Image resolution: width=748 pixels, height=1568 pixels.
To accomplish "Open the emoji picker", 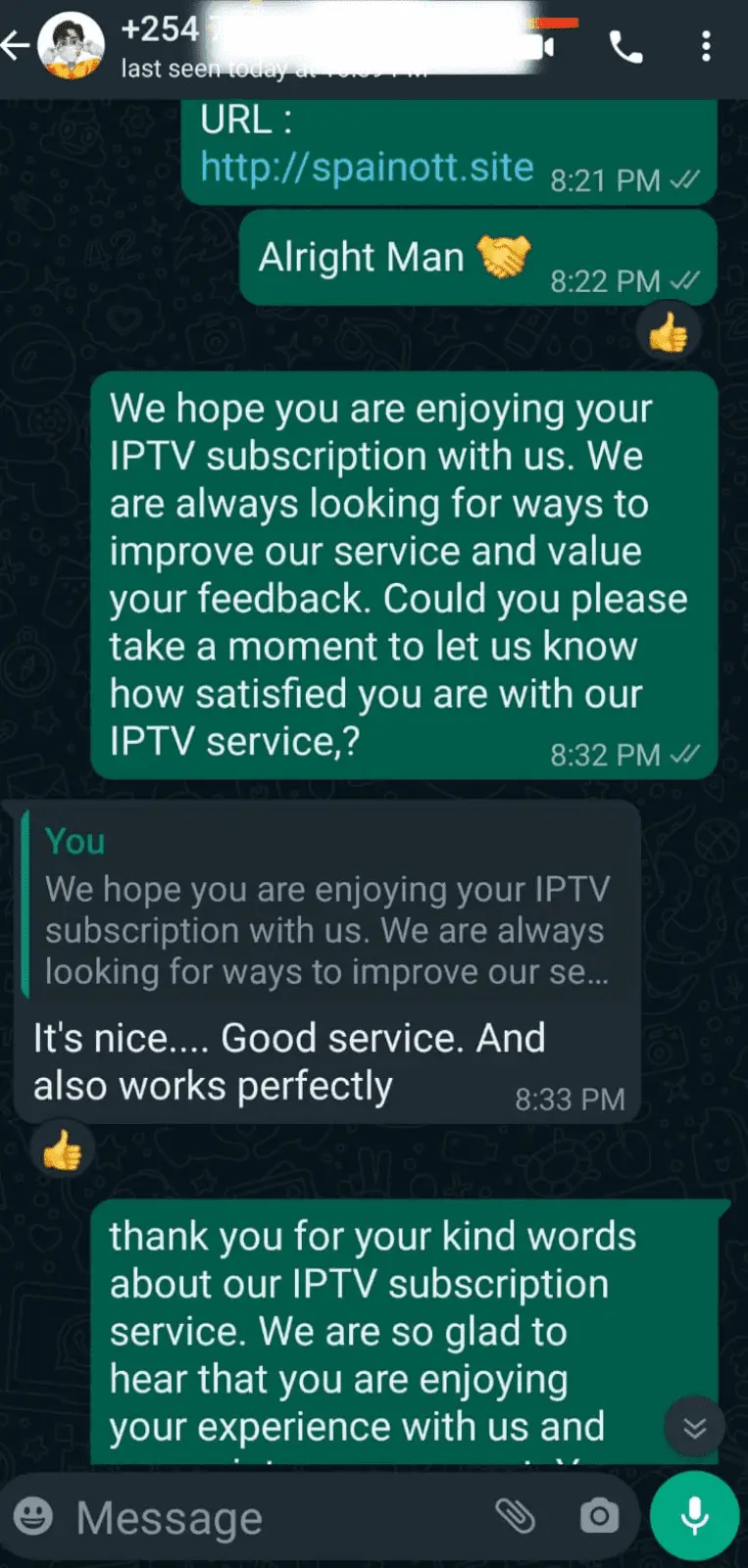I will (x=33, y=1517).
